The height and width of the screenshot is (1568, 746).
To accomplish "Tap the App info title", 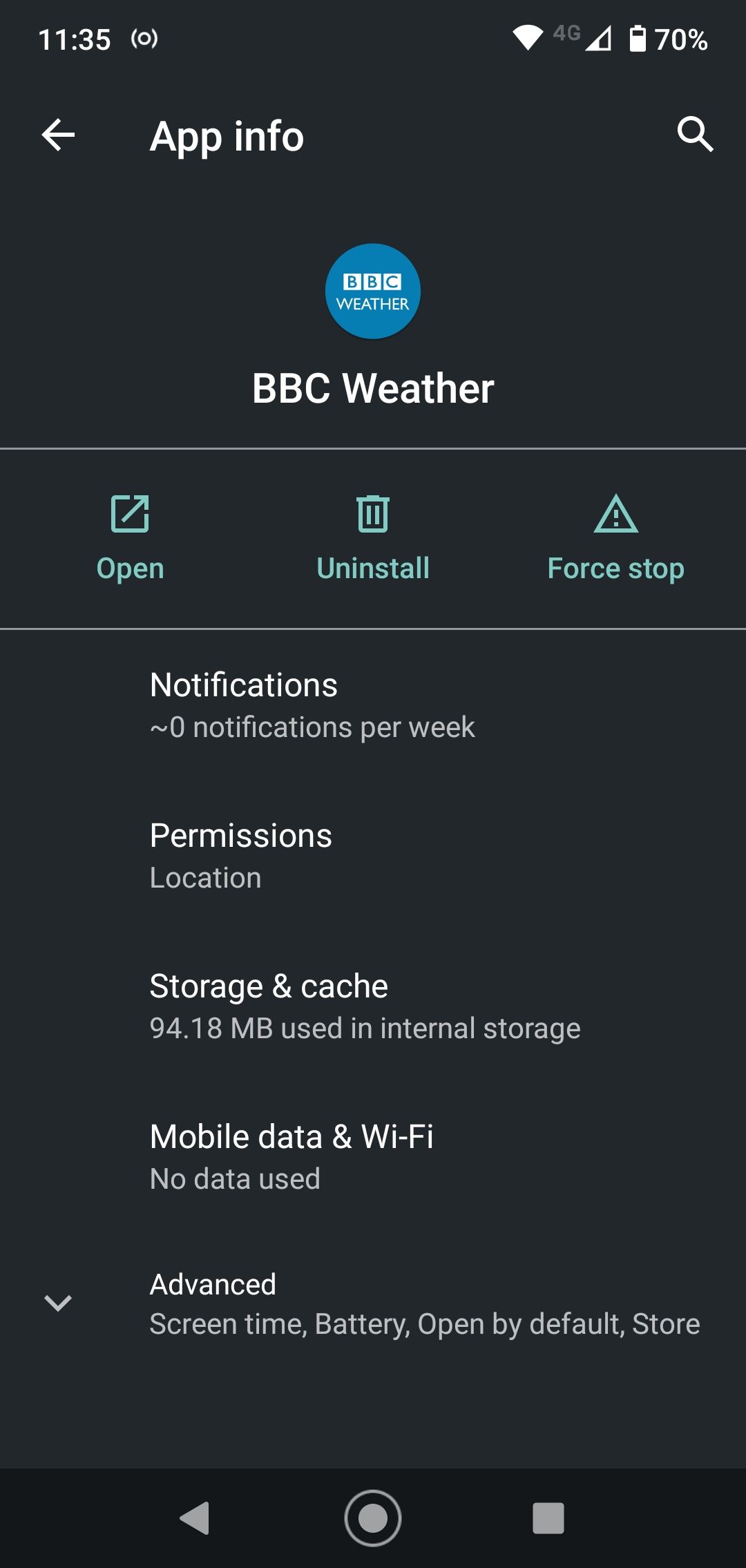I will click(x=227, y=135).
